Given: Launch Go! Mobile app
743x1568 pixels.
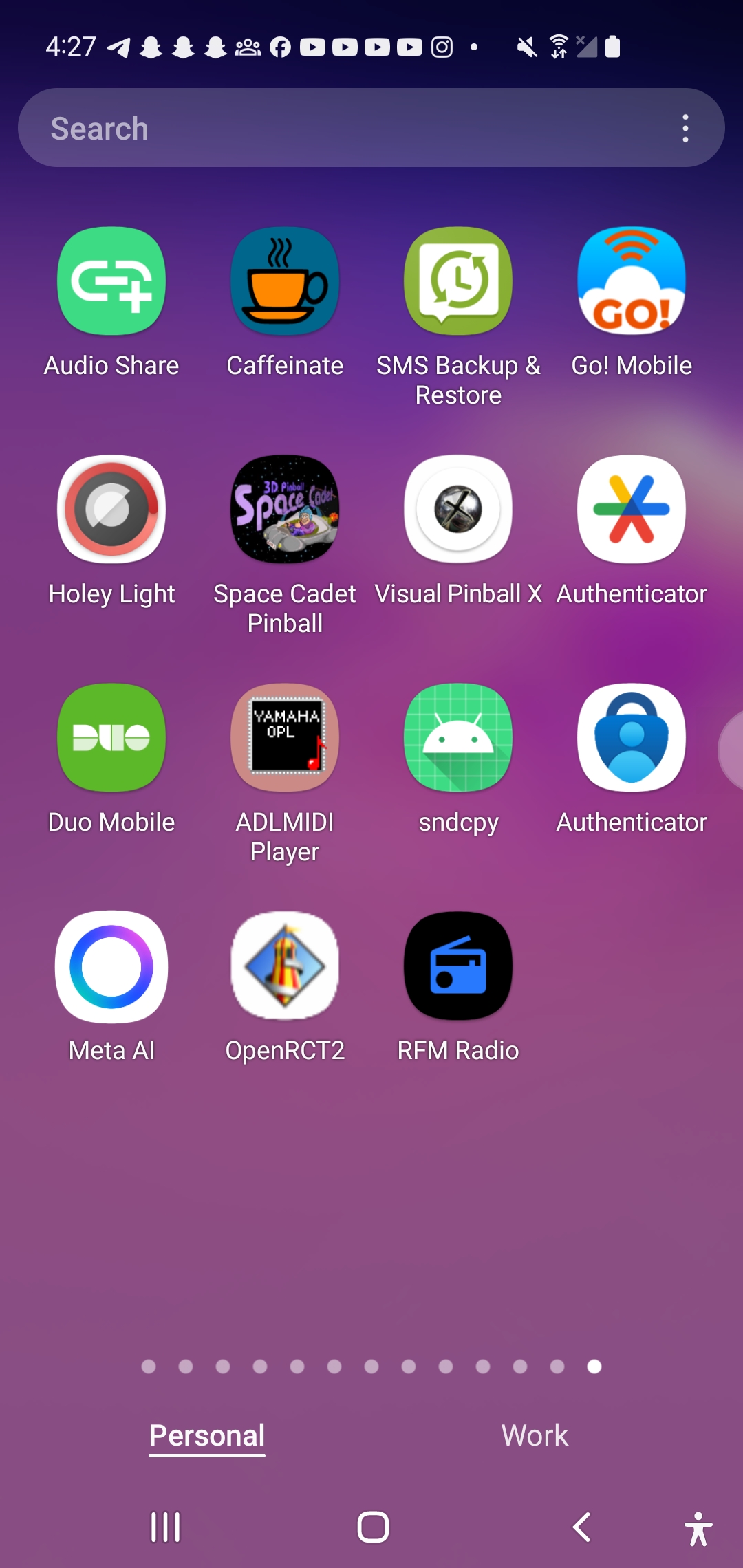Looking at the screenshot, I should [x=632, y=281].
